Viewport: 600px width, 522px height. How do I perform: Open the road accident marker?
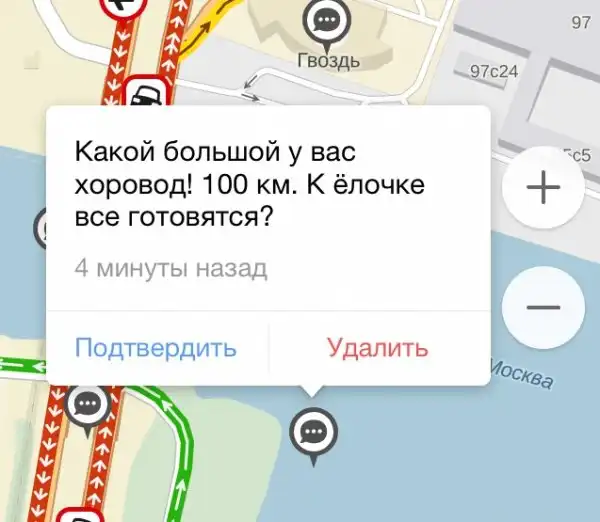[148, 97]
